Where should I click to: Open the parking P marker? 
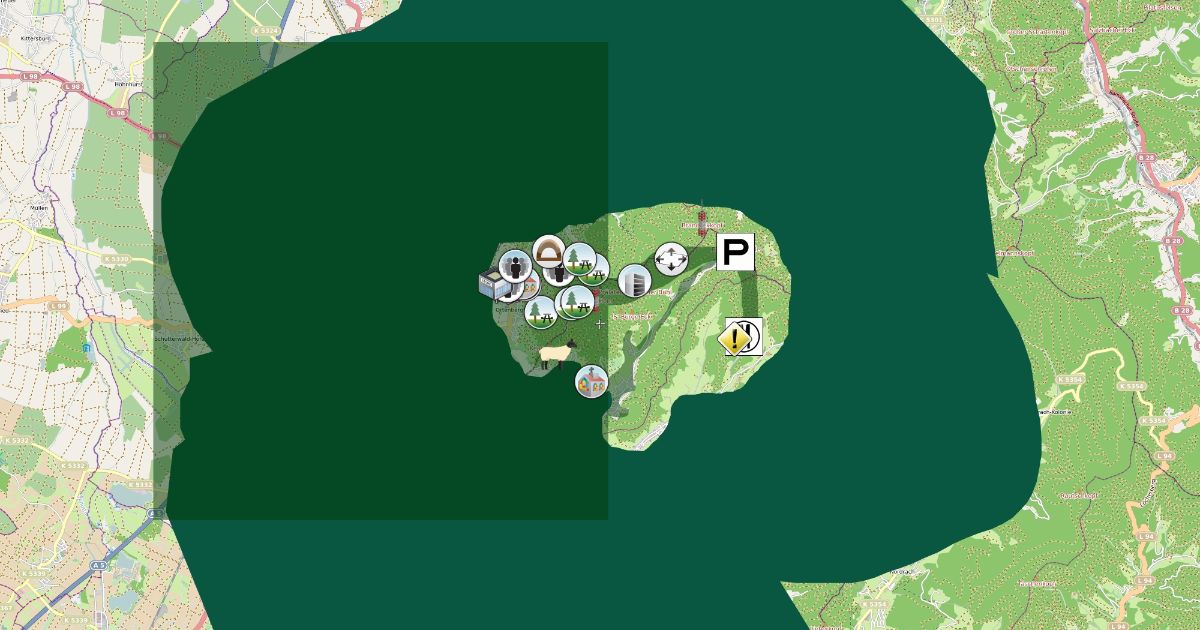tap(736, 253)
